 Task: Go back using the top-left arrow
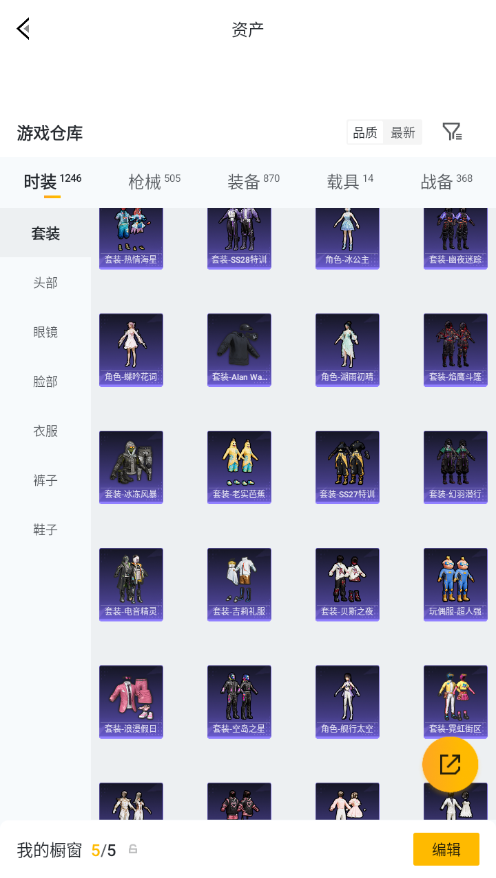(23, 29)
